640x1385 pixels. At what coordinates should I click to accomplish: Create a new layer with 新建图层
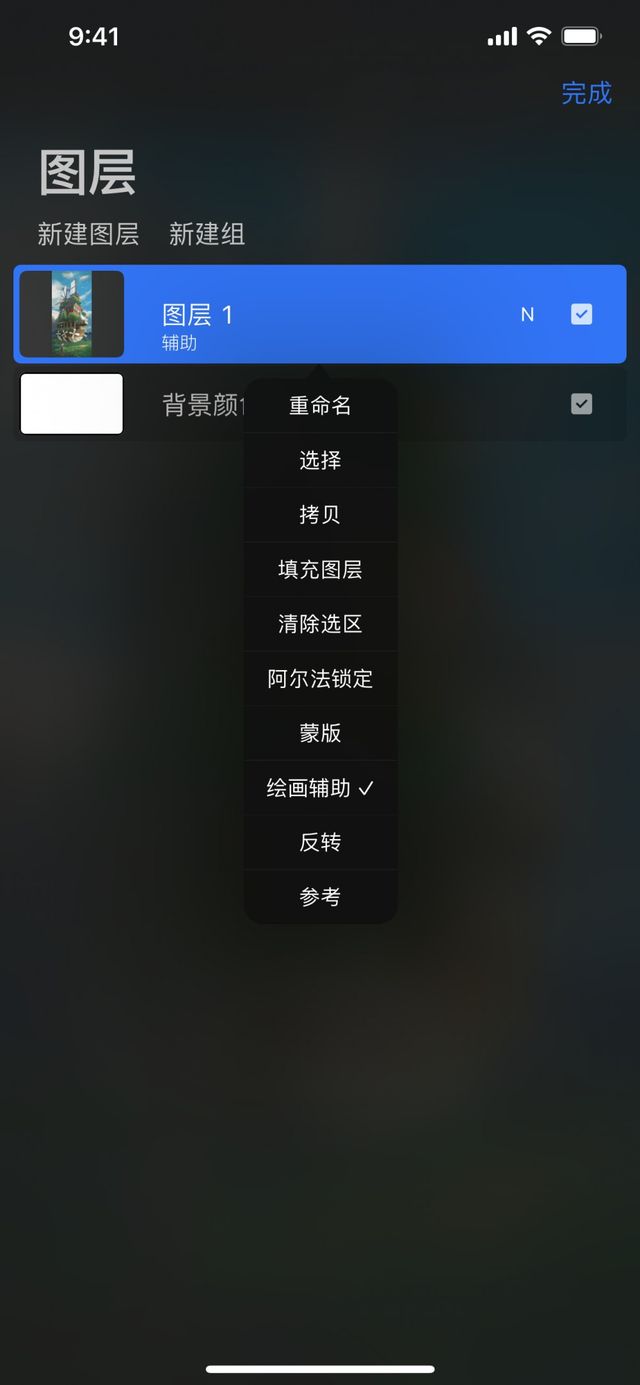88,234
